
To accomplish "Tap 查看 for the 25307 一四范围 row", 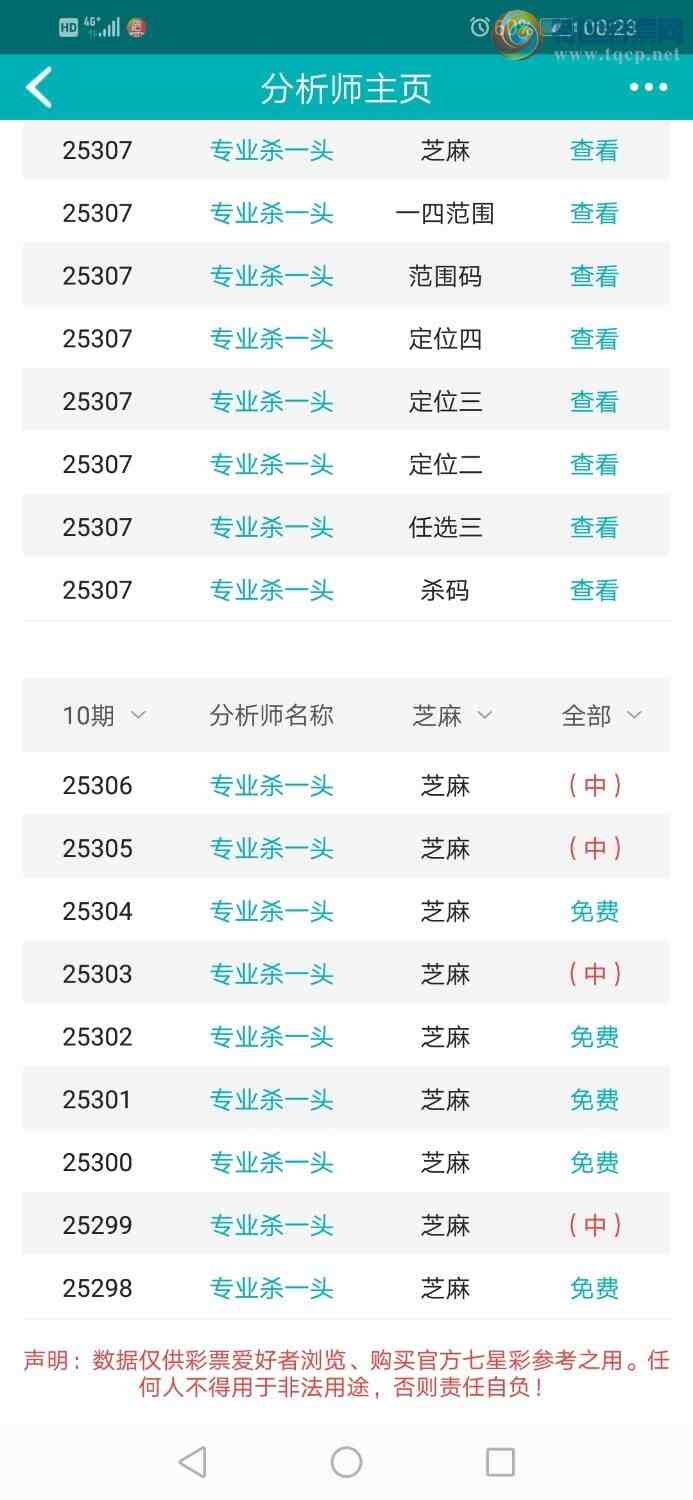I will 594,213.
